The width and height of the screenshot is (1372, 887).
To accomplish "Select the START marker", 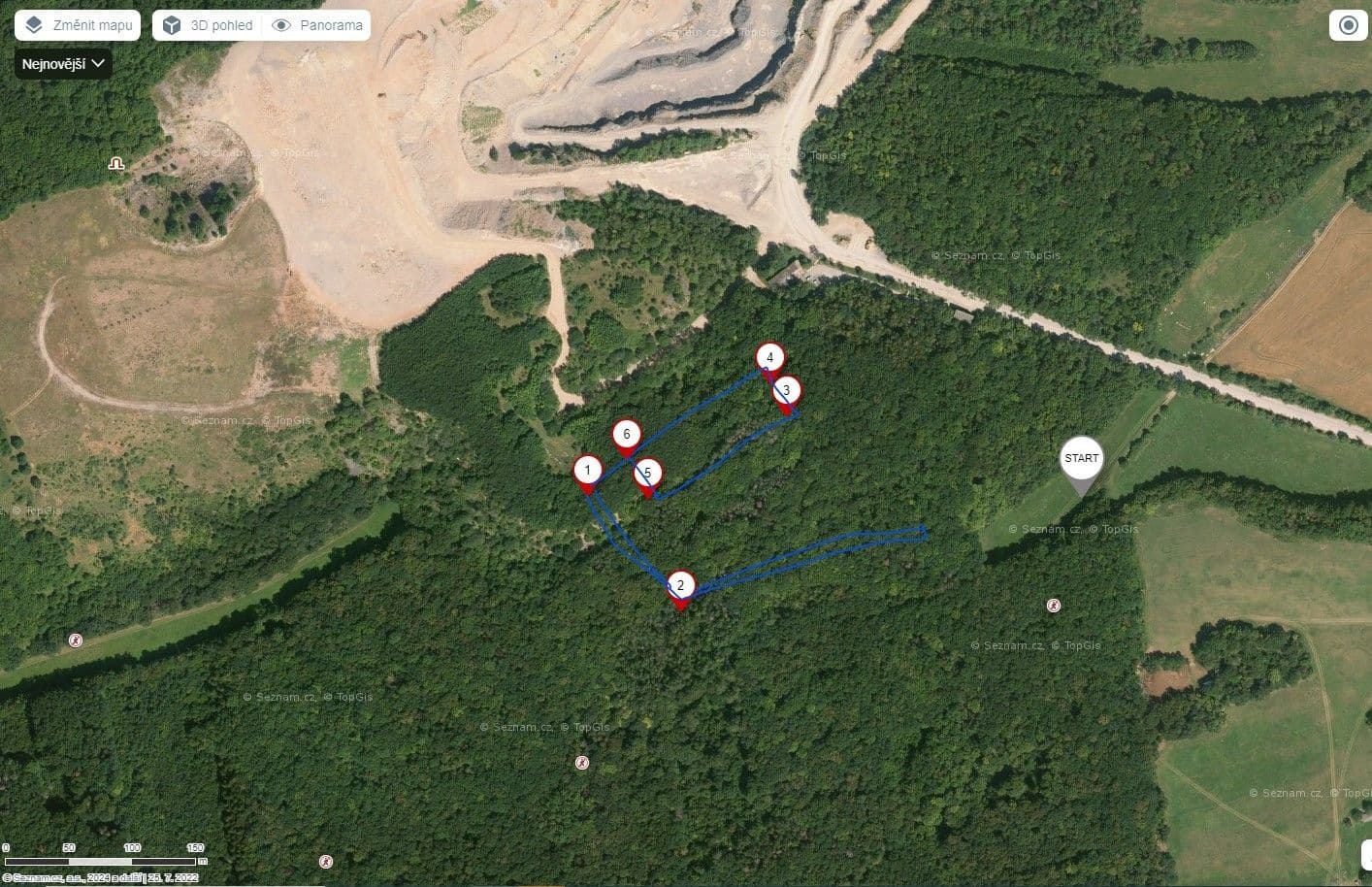I will click(x=1081, y=459).
